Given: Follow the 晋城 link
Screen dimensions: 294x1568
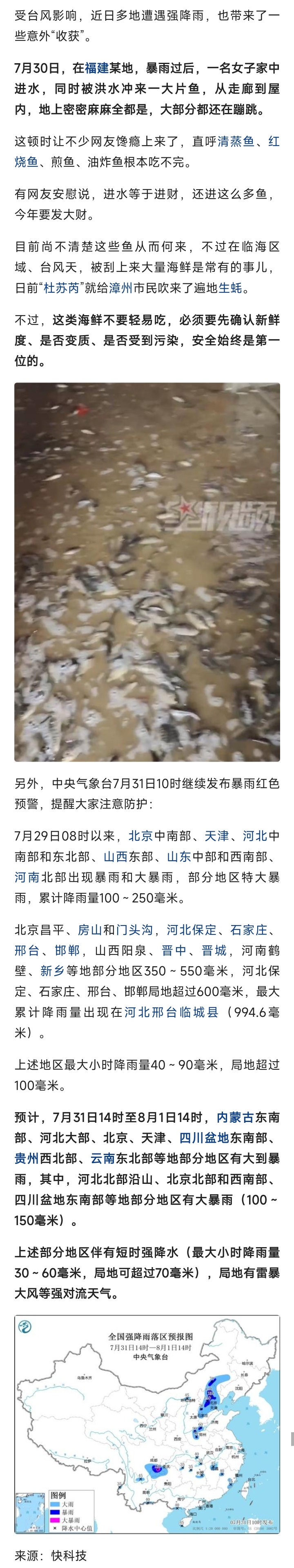Looking at the screenshot, I should [214, 950].
